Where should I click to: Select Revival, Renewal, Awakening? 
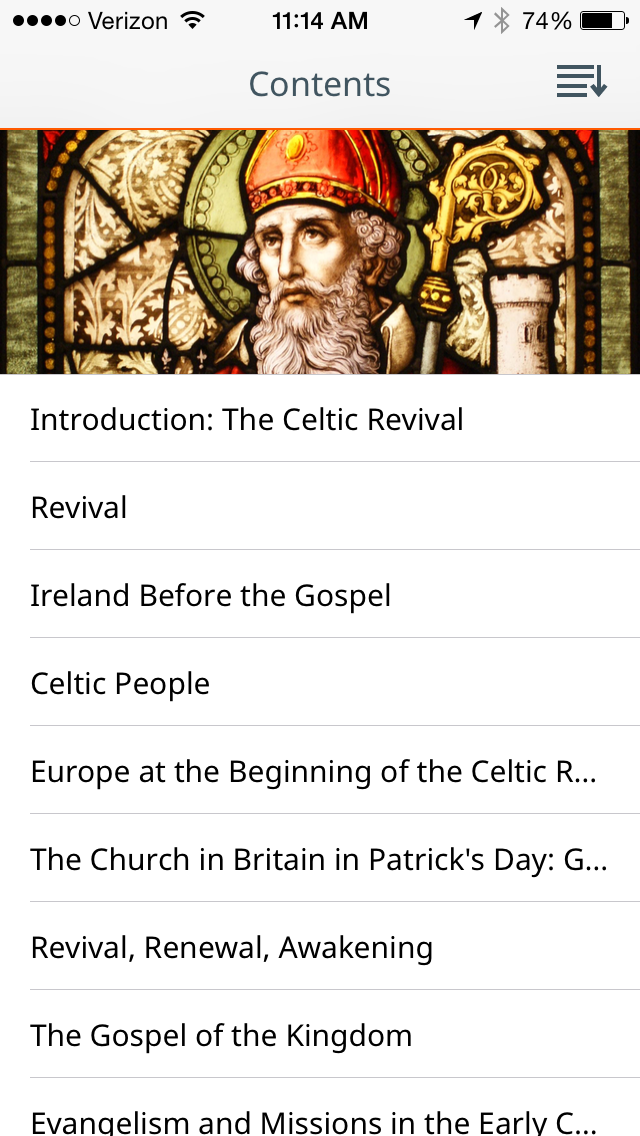[232, 947]
